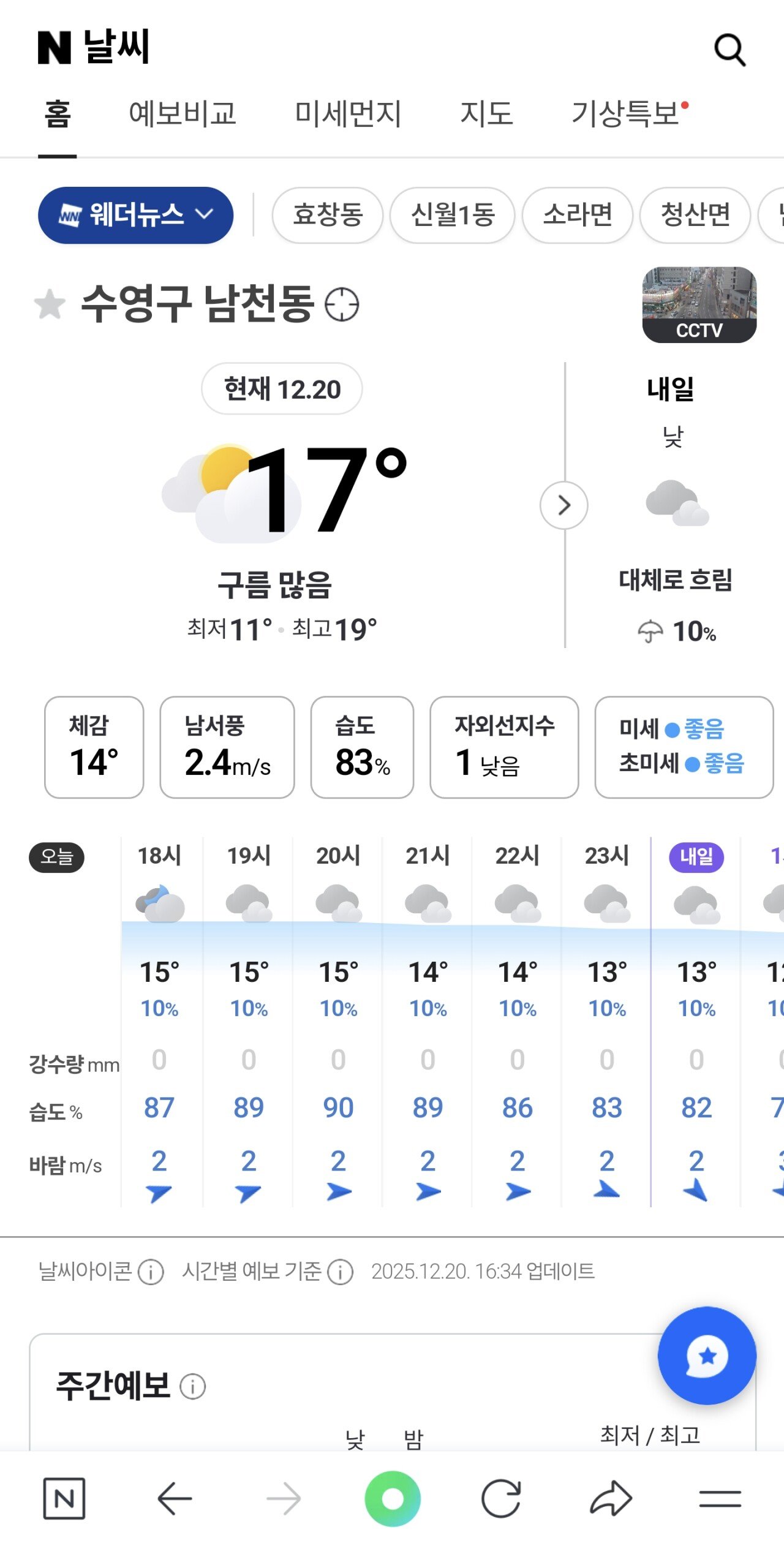The image size is (784, 1546).
Task: Open the search magnifier icon
Action: pyautogui.click(x=729, y=50)
